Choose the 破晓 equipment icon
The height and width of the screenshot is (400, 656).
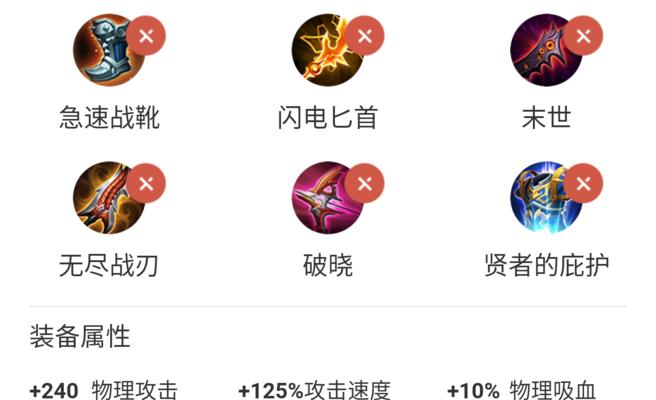point(326,198)
